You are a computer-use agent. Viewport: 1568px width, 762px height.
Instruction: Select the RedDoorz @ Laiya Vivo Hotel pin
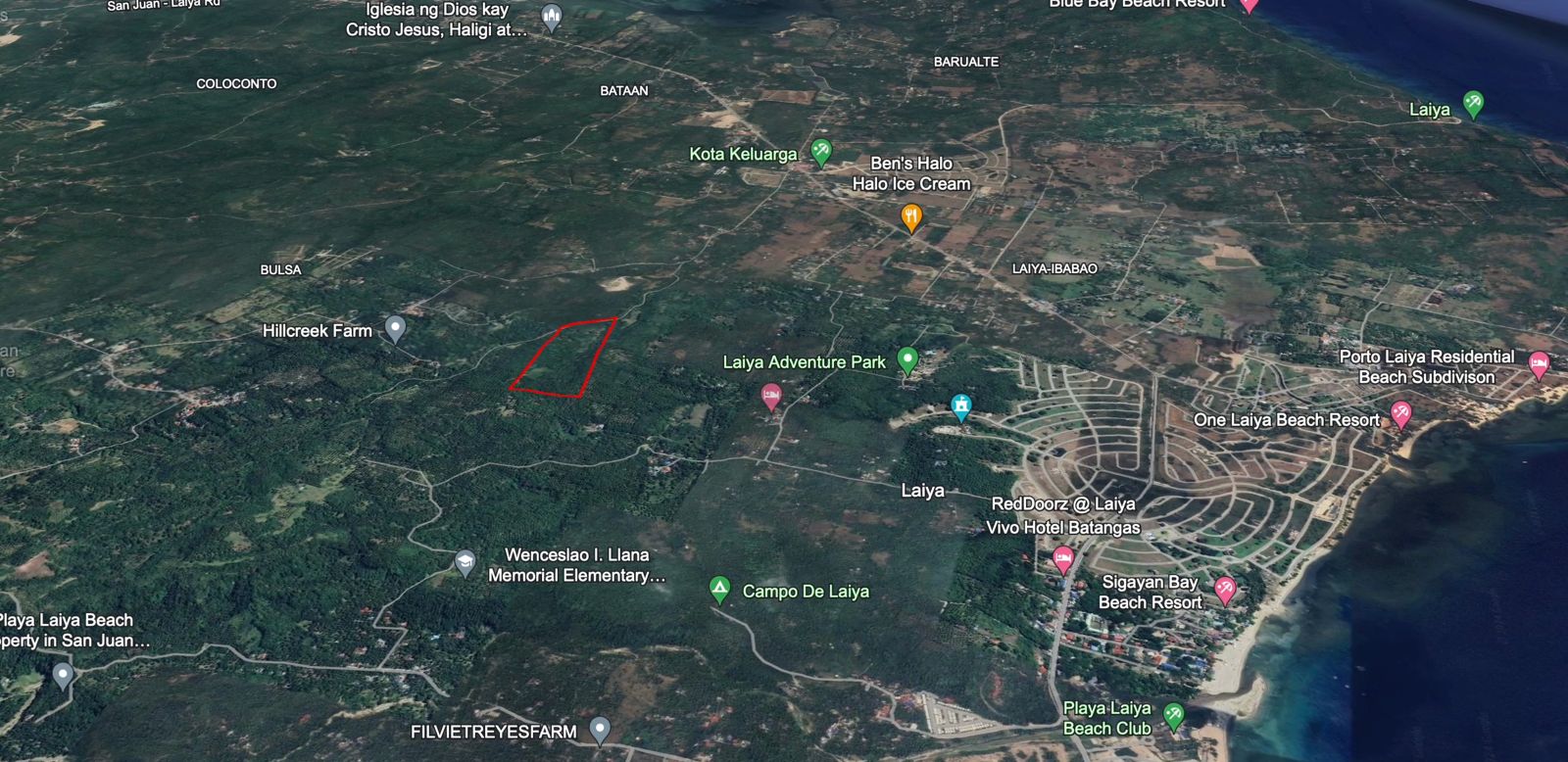point(1062,559)
